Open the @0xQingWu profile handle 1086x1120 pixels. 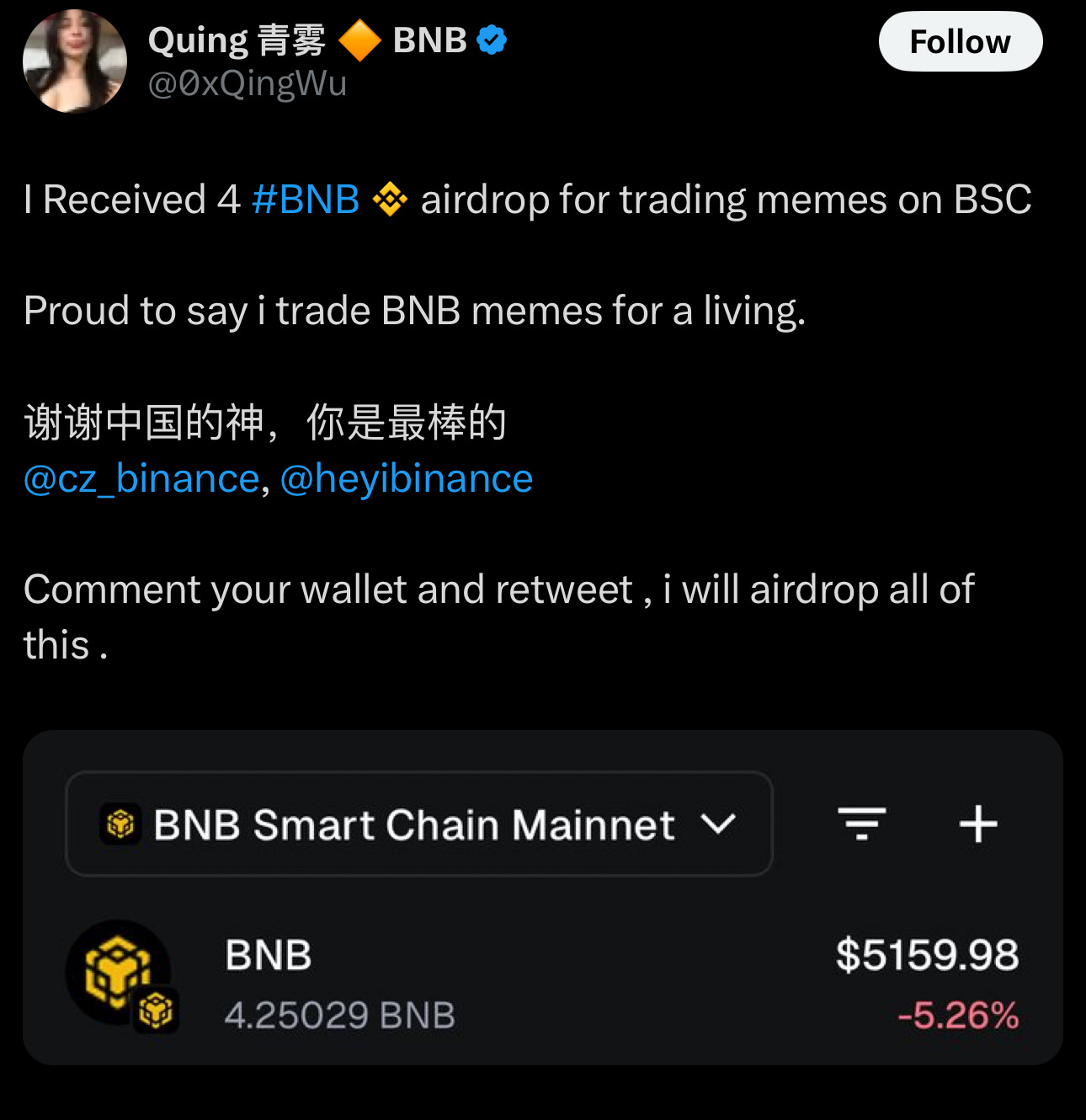(247, 84)
